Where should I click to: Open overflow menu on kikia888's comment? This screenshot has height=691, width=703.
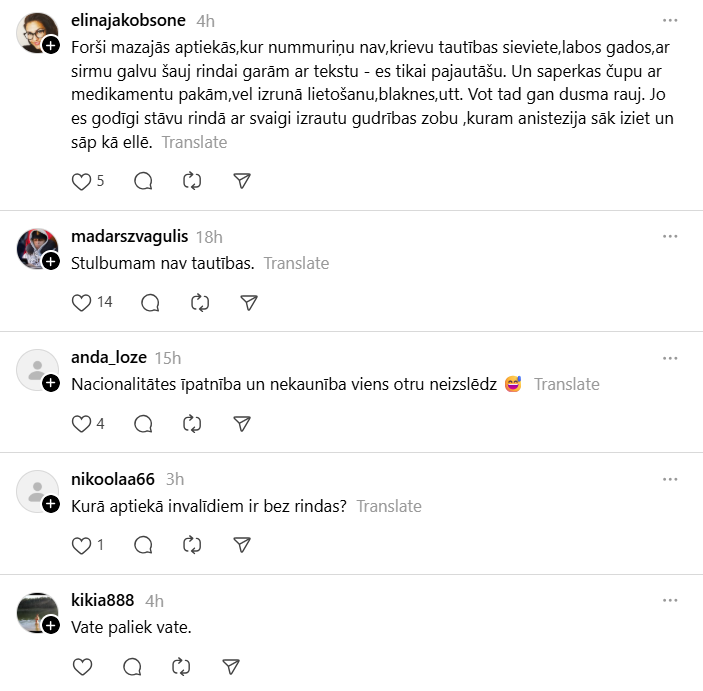coord(670,600)
